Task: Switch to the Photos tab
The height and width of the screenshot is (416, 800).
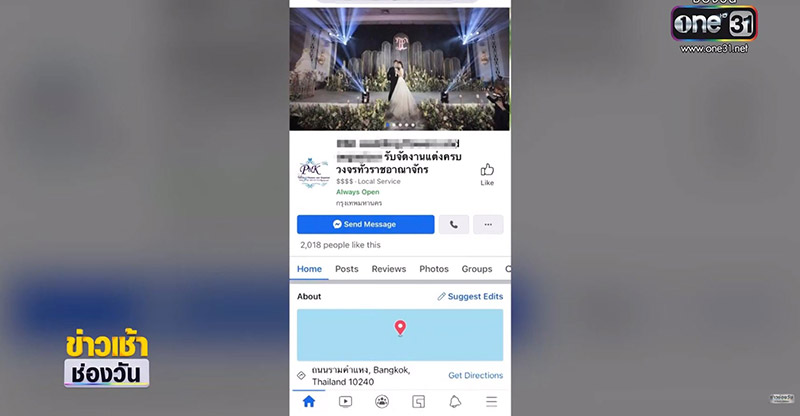Action: click(434, 269)
